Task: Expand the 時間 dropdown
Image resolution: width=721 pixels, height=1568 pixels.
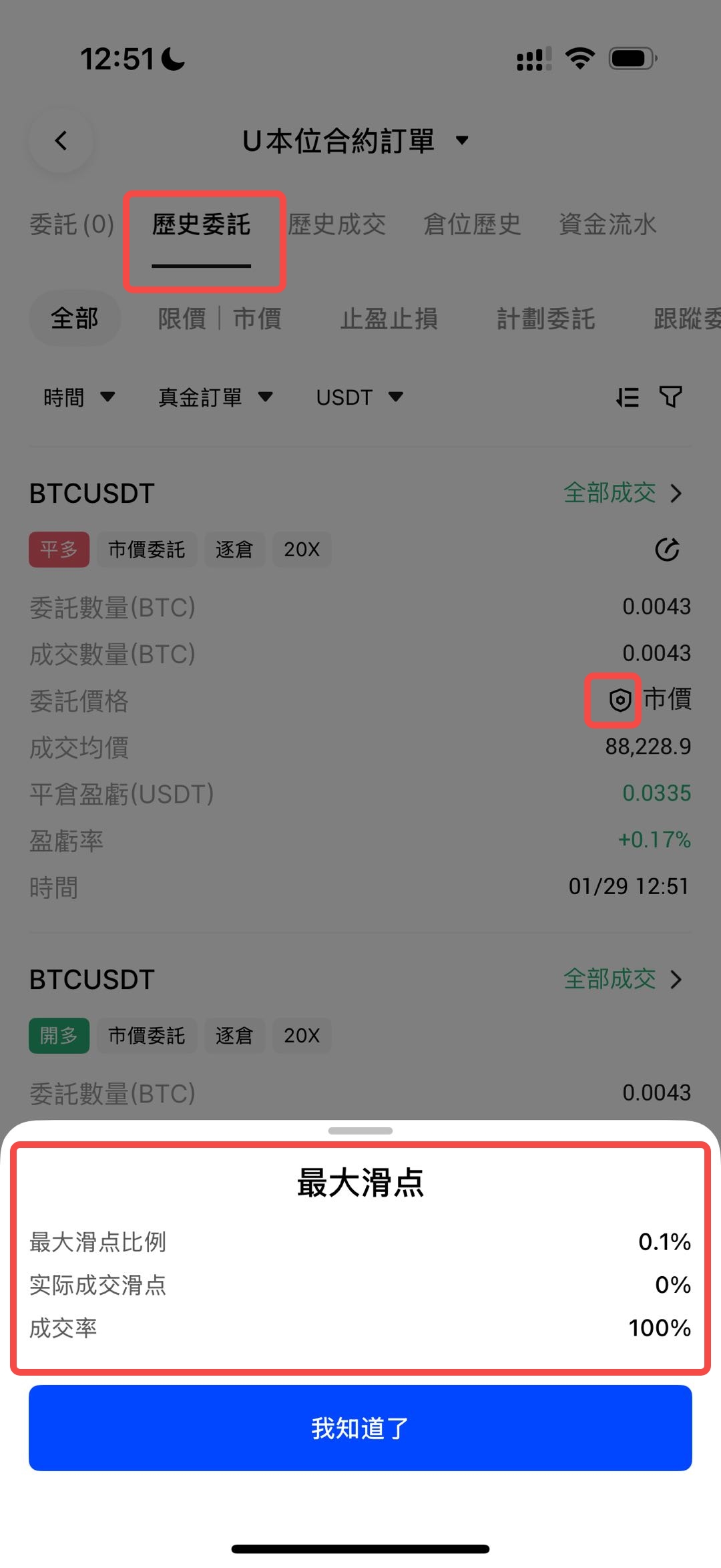Action: pyautogui.click(x=80, y=397)
